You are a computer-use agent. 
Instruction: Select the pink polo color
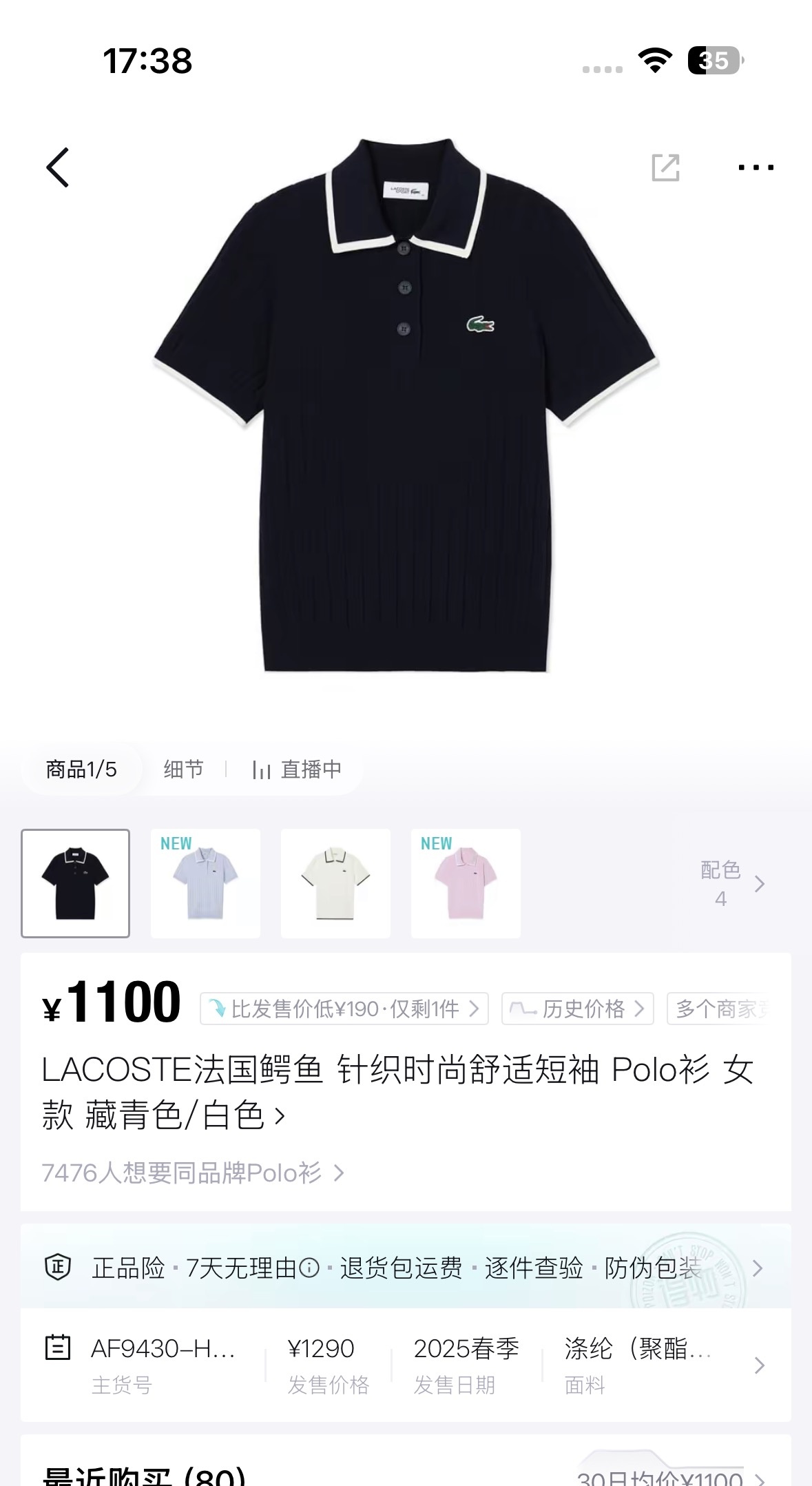coord(466,883)
